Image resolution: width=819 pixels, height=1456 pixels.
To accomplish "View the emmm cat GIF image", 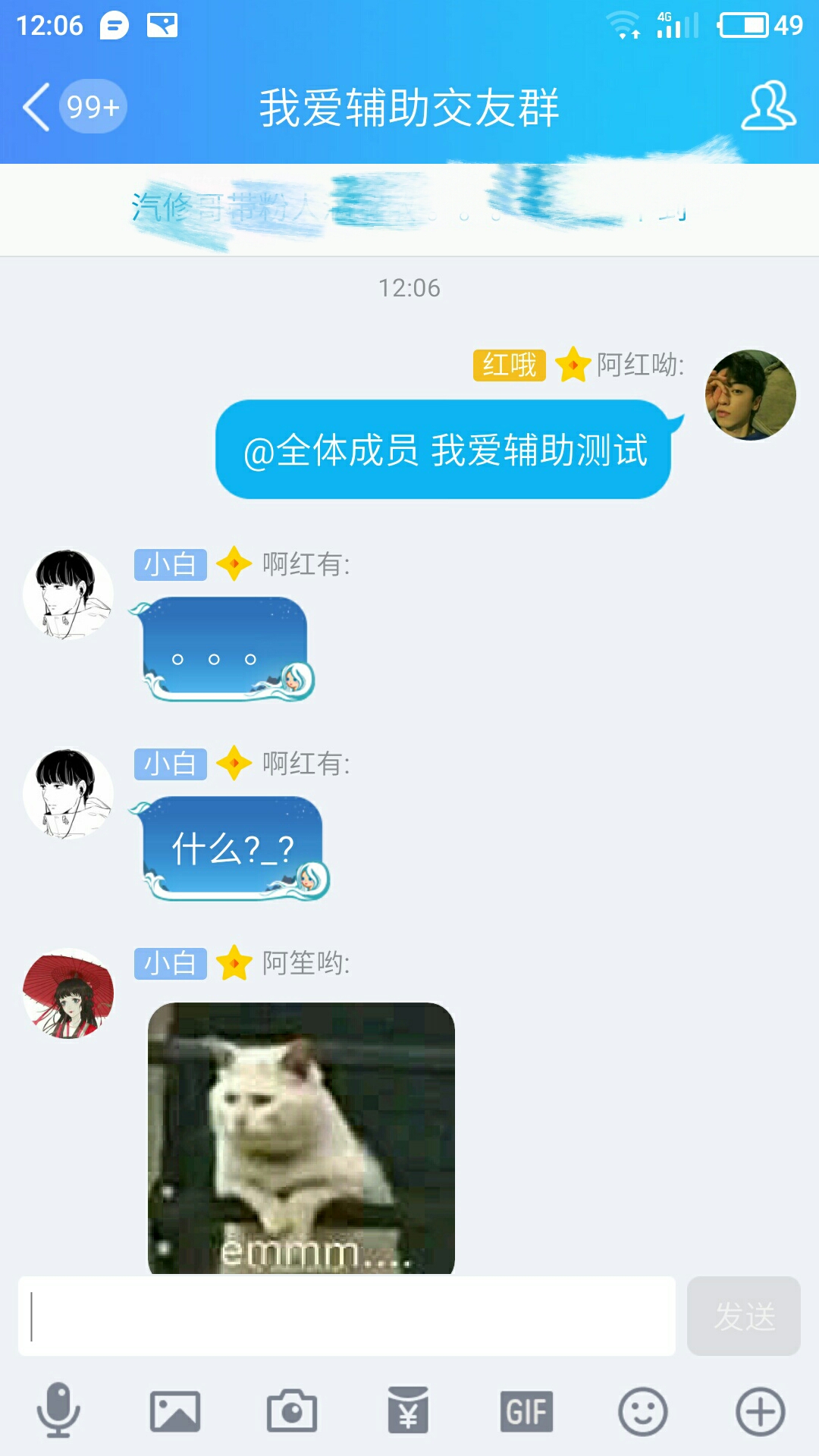I will (301, 1137).
